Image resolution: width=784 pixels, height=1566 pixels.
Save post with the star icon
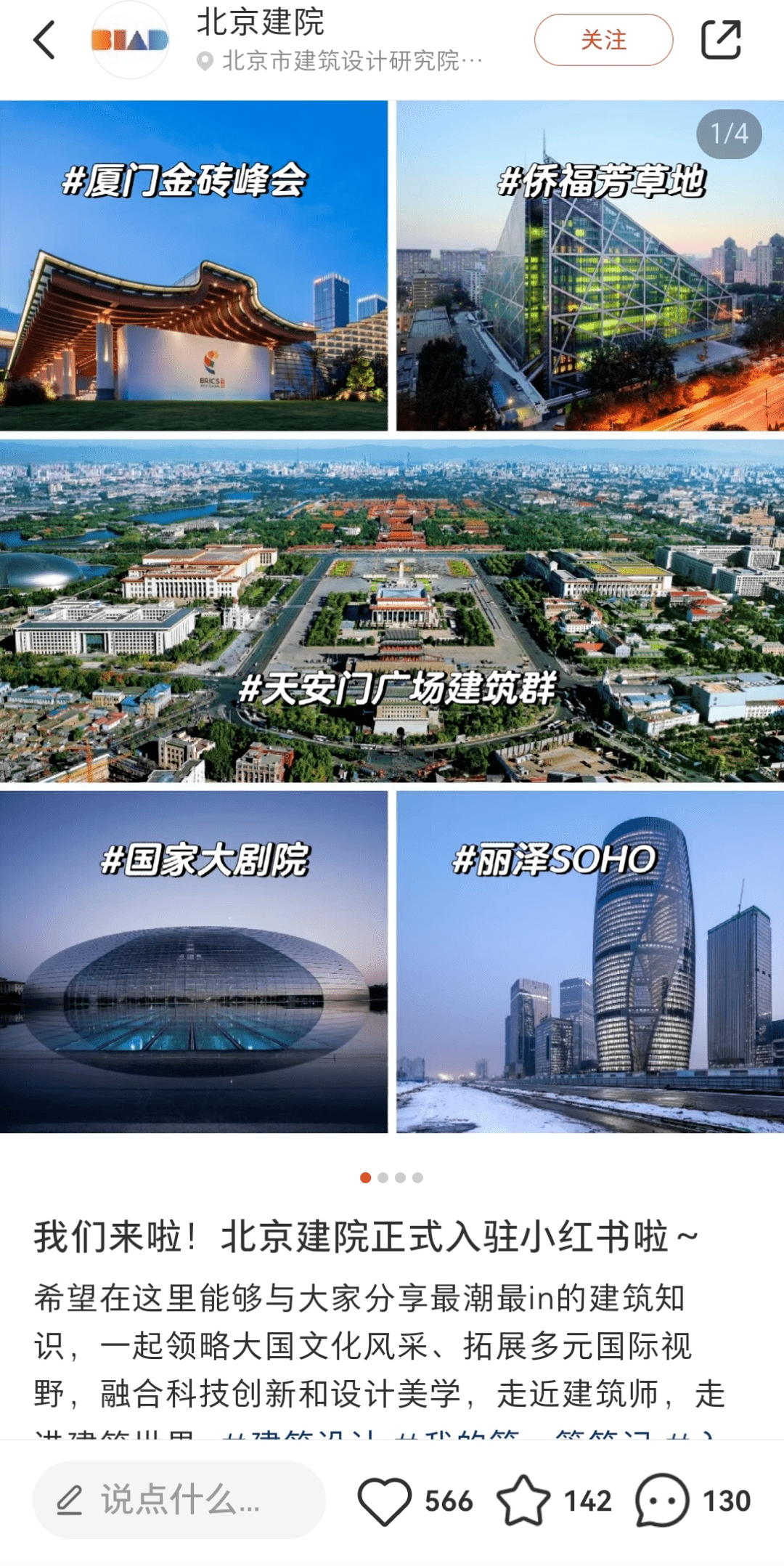(523, 1501)
